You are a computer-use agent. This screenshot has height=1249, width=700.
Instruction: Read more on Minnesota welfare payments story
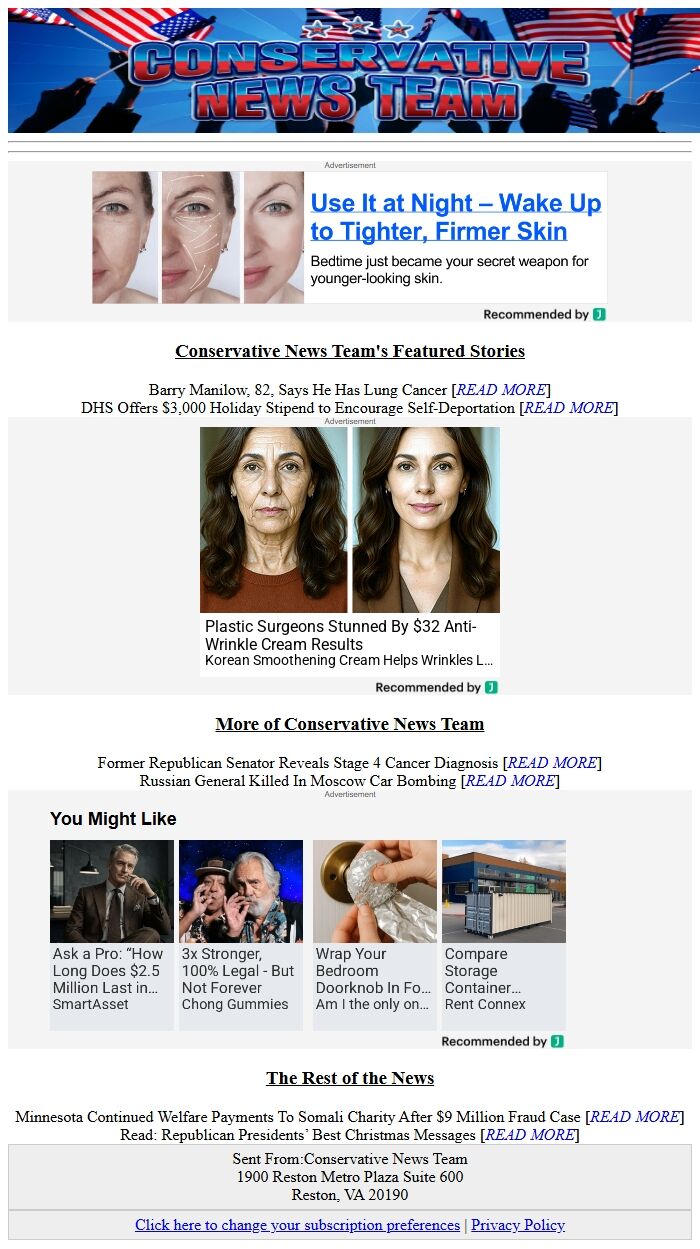coord(635,1116)
